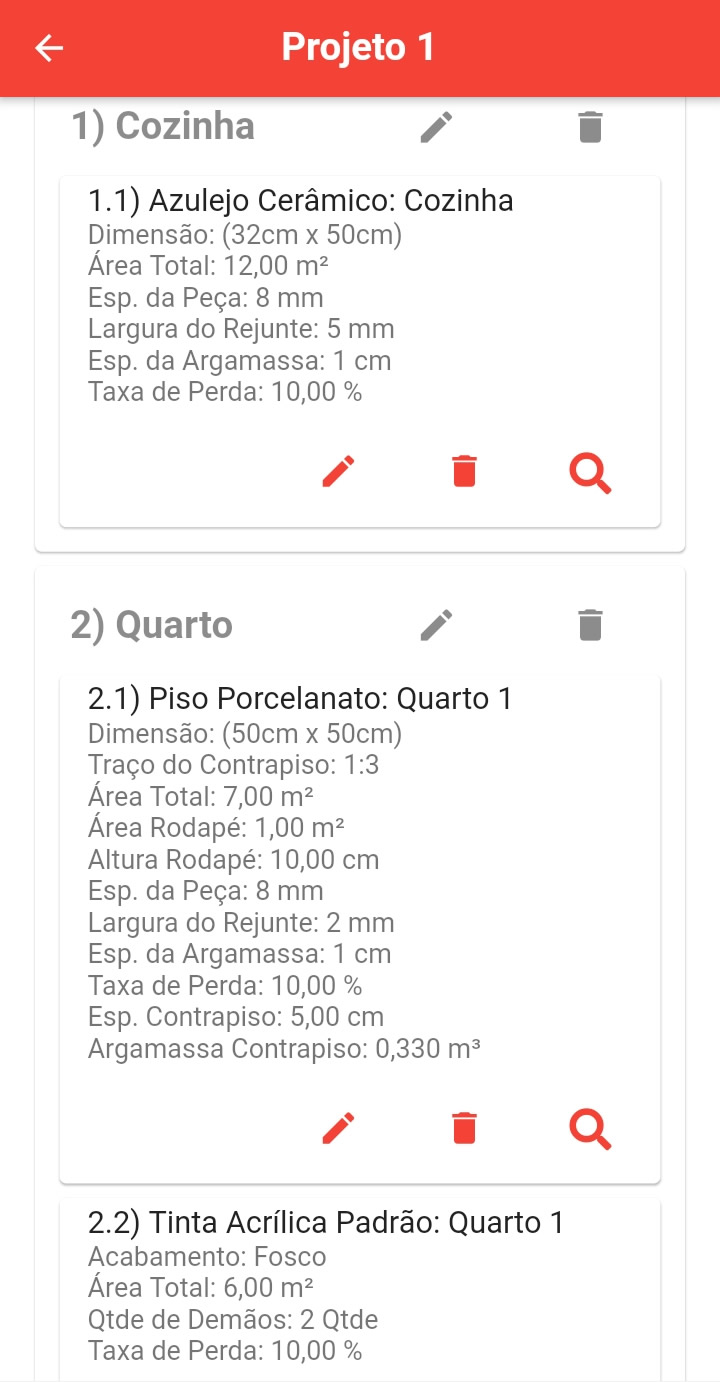Delete the Piso Porcelanato item
Screen dimensions: 720x1382
click(464, 1128)
